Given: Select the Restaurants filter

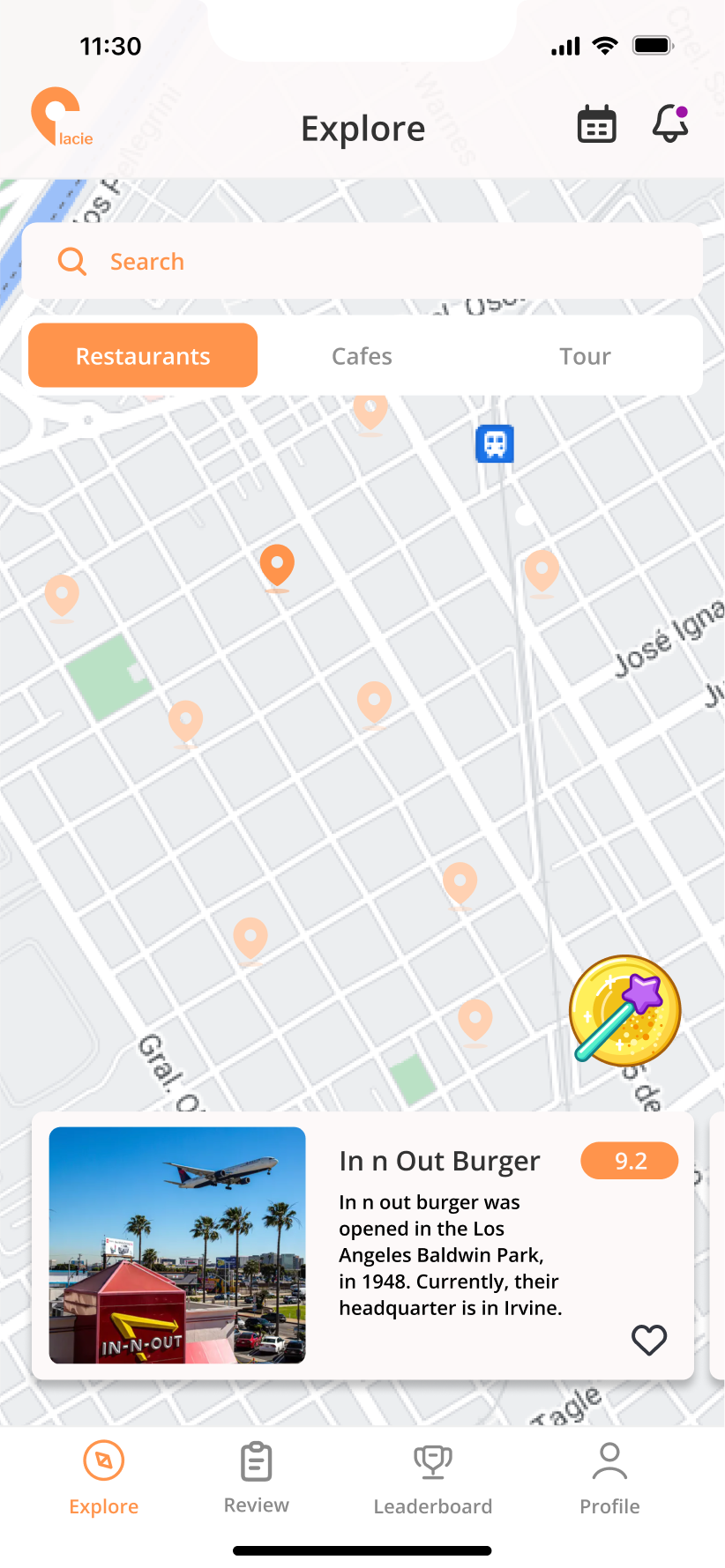Looking at the screenshot, I should (x=143, y=355).
